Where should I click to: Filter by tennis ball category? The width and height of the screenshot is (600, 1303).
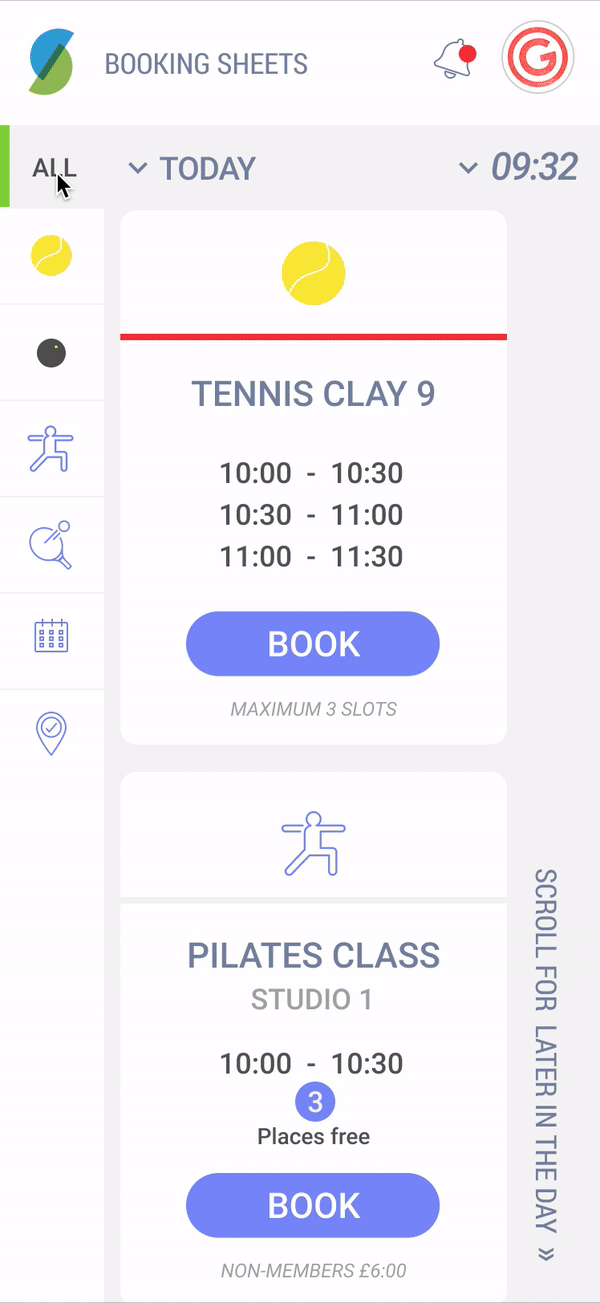[x=51, y=256]
